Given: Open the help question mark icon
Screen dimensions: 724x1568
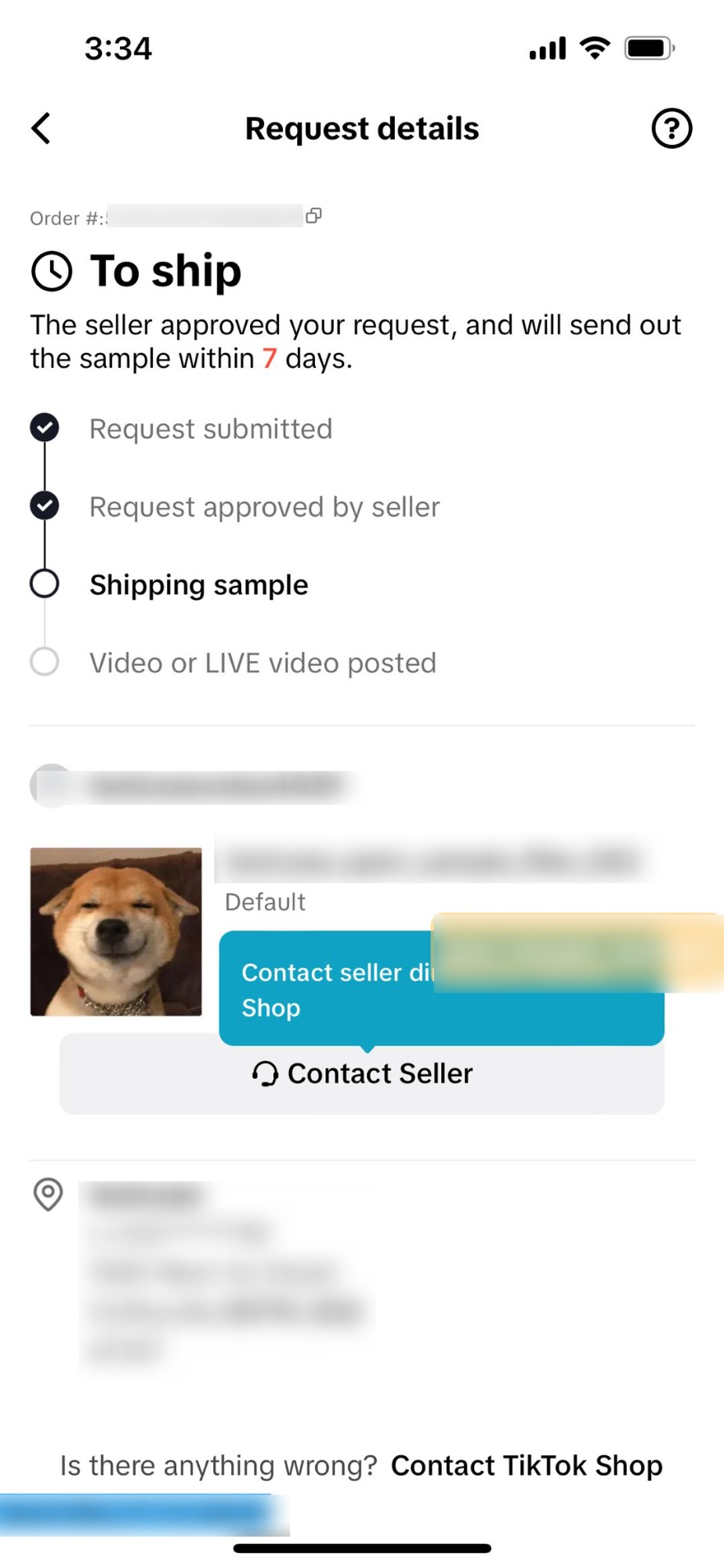Looking at the screenshot, I should coord(672,129).
